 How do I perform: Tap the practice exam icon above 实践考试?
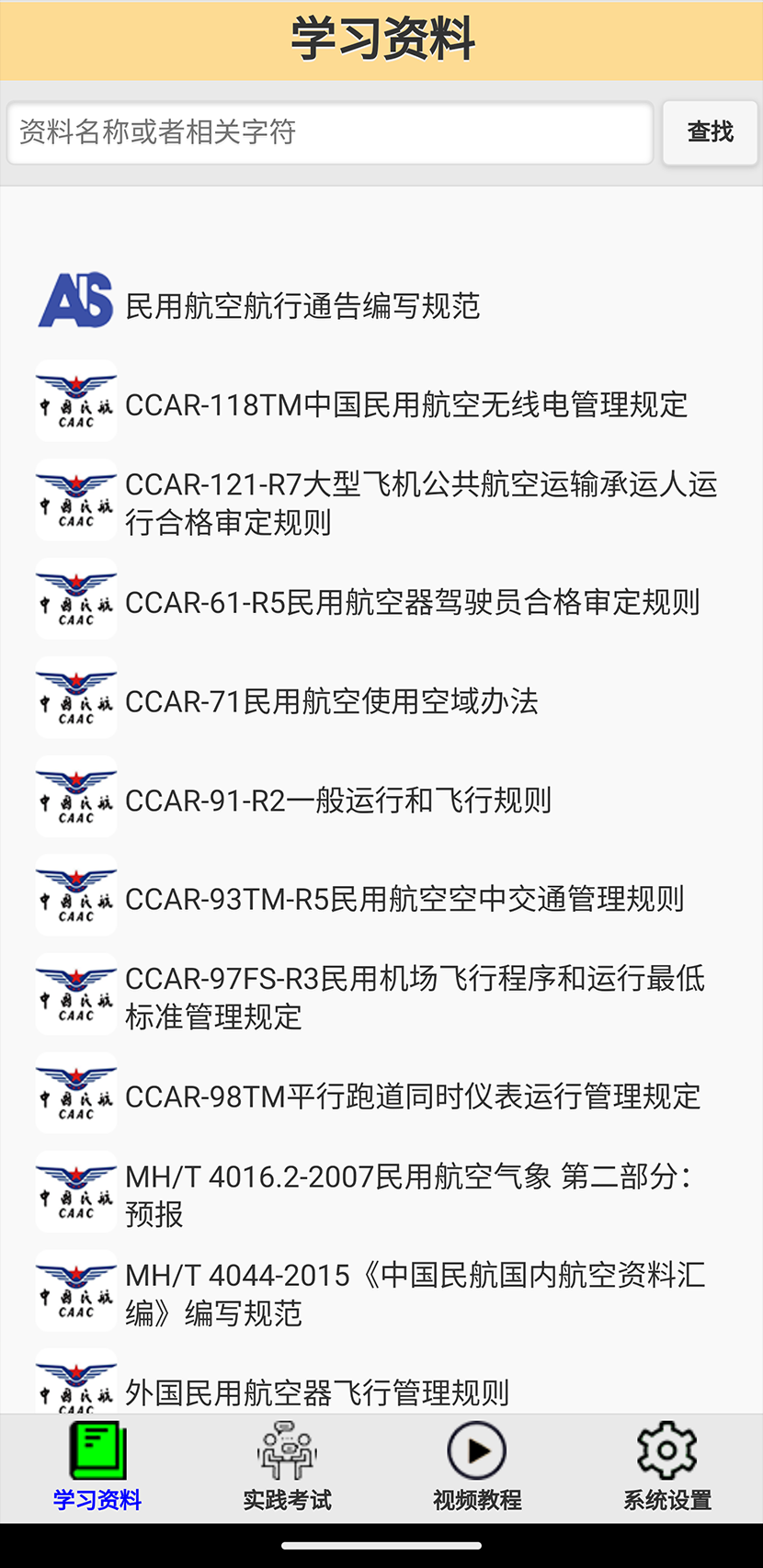click(286, 1449)
